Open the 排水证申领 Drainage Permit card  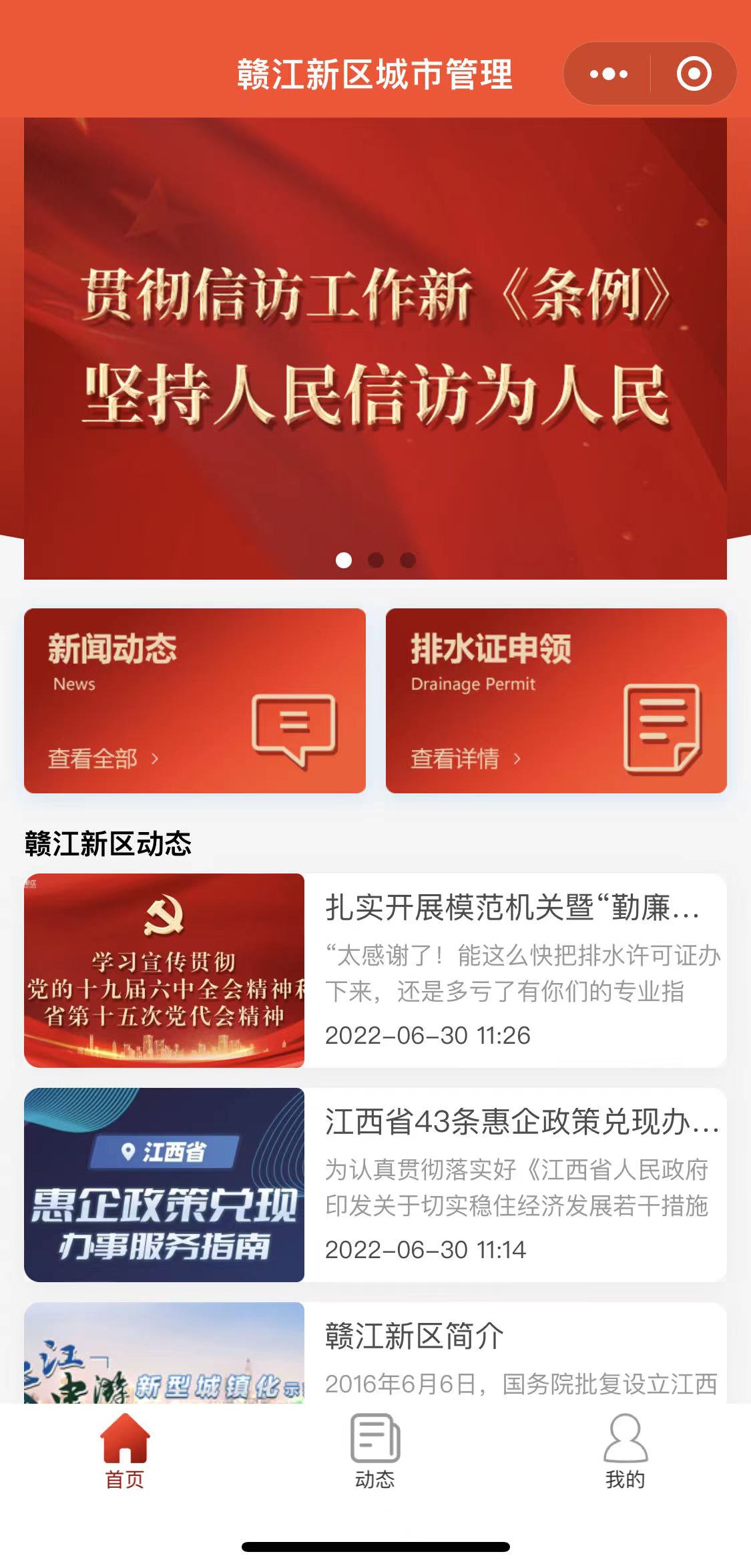(556, 701)
